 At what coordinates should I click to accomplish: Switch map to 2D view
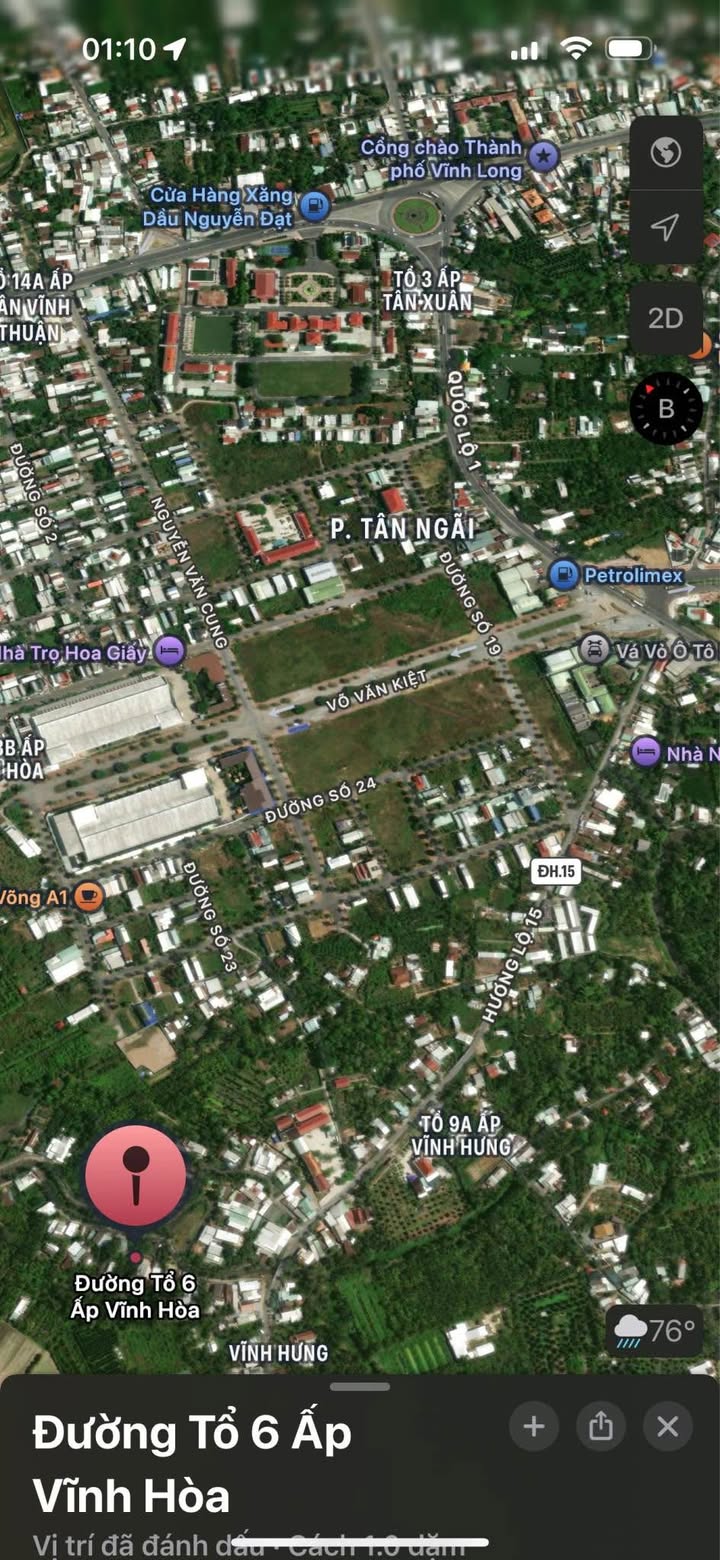pos(666,318)
